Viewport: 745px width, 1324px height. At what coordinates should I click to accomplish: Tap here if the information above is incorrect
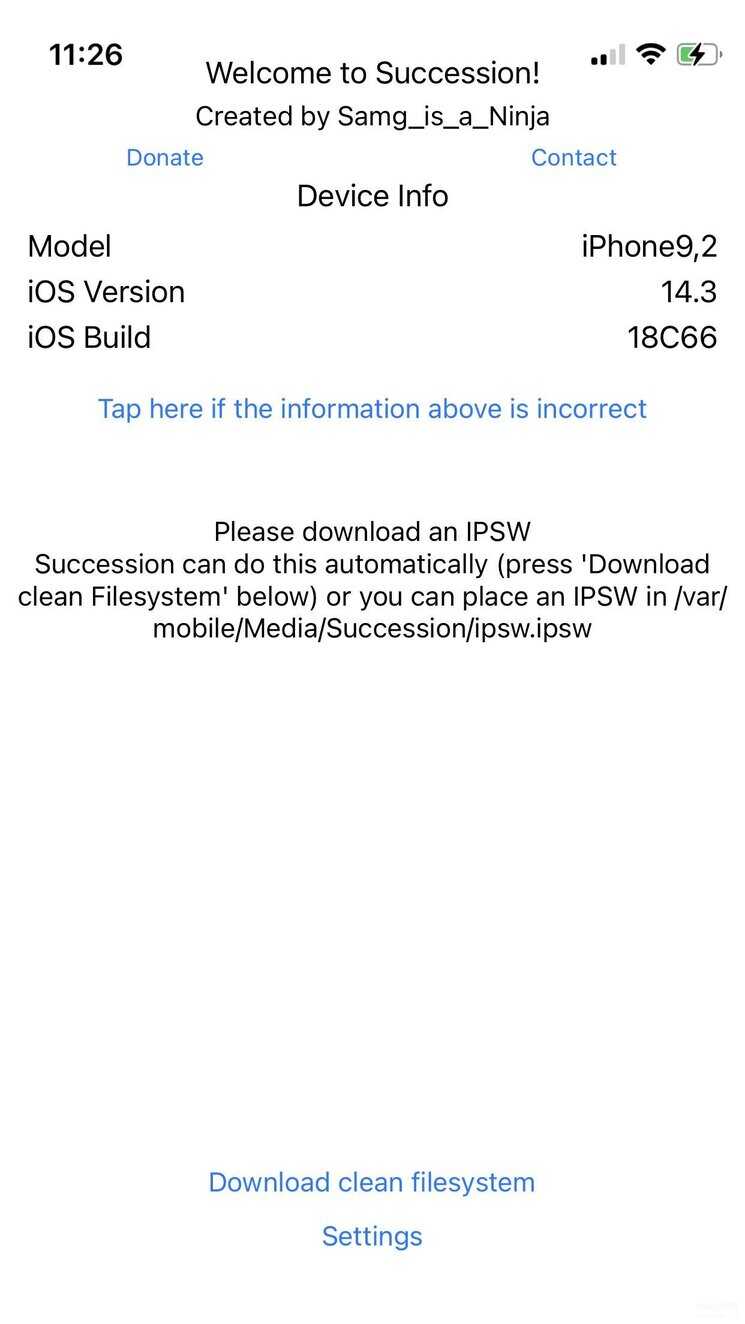[x=372, y=408]
